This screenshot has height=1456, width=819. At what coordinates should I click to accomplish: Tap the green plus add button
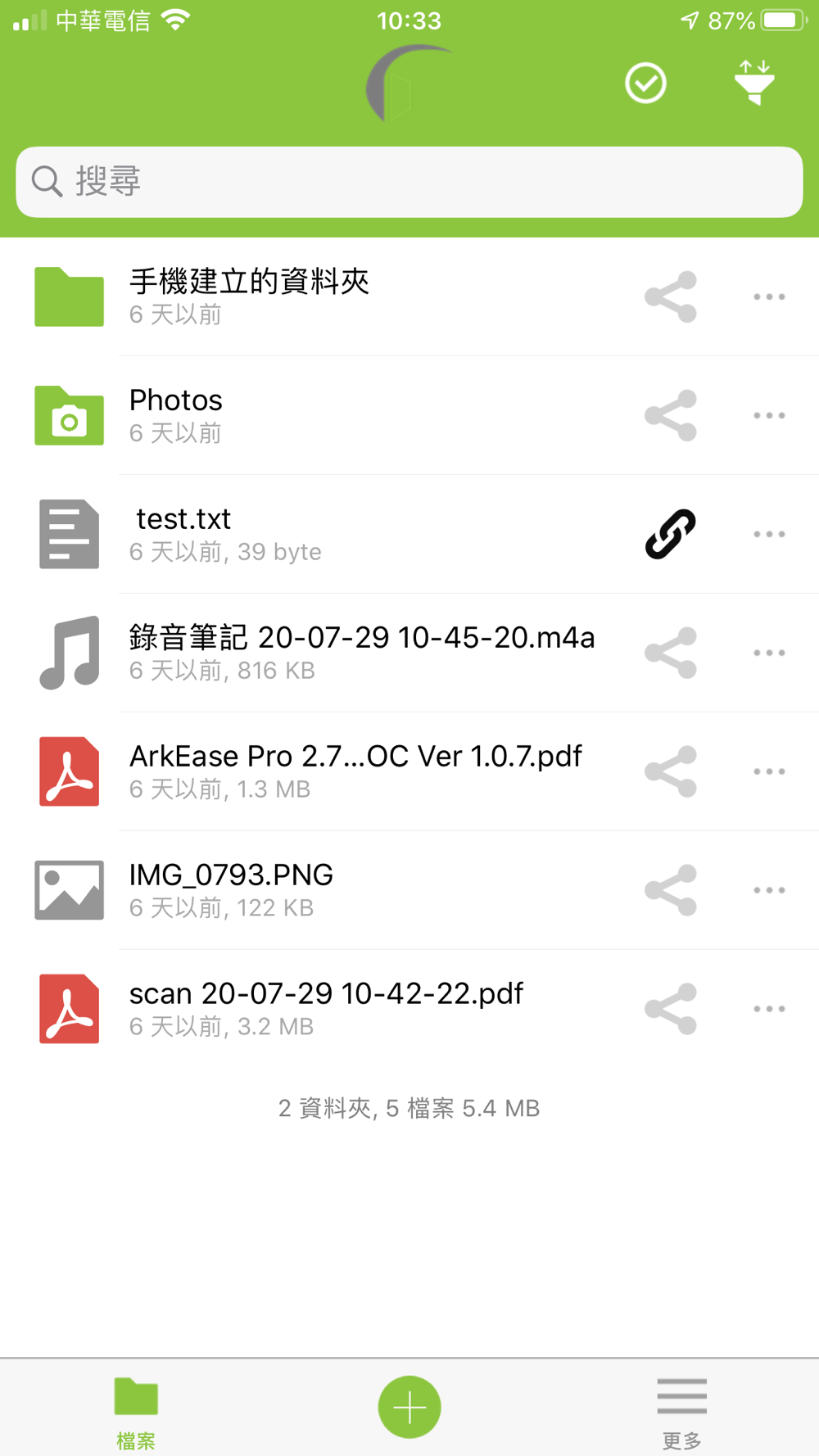[x=409, y=1407]
